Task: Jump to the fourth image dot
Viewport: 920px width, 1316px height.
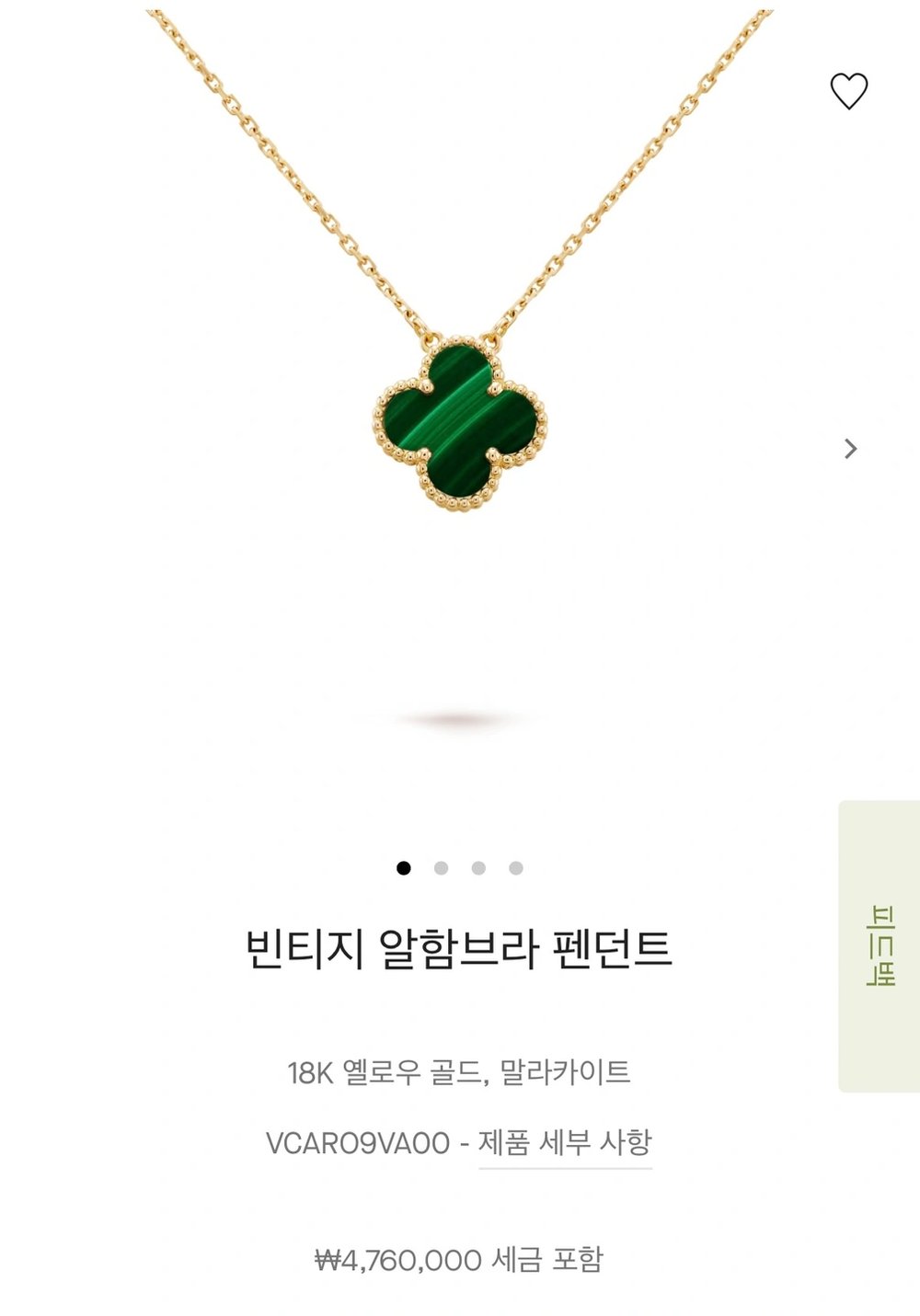Action: tap(516, 868)
